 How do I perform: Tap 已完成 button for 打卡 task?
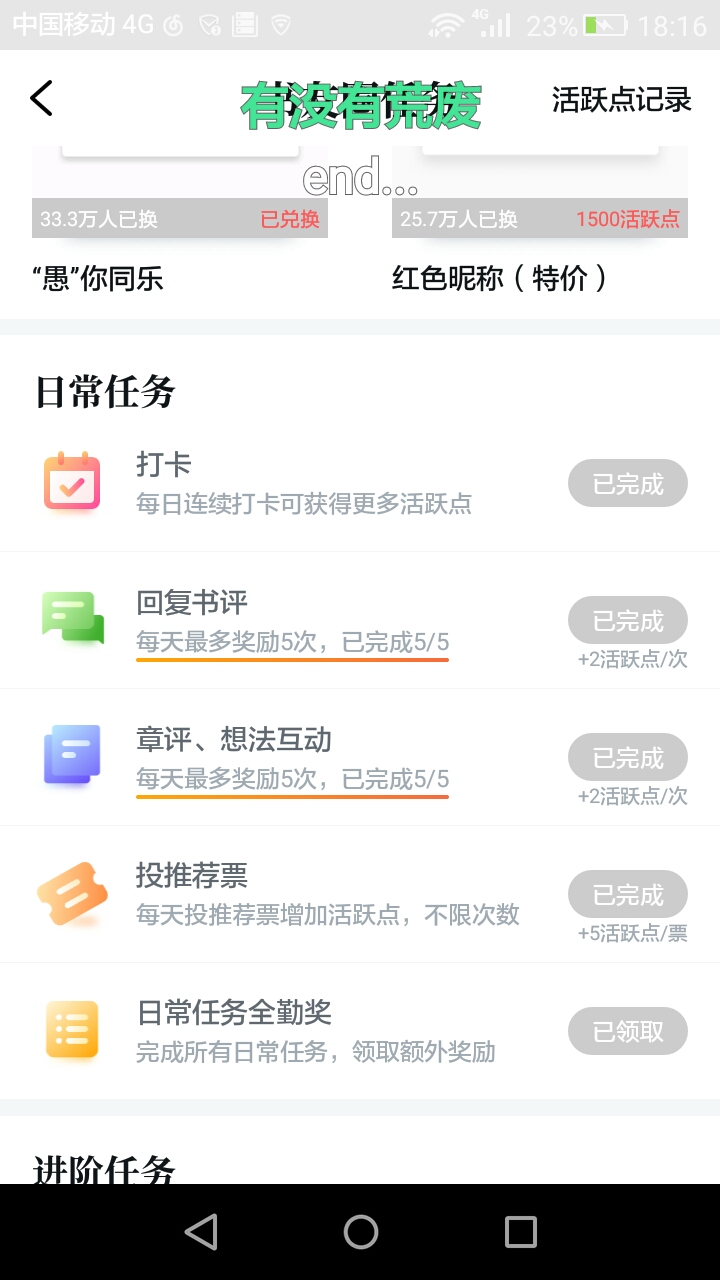[628, 484]
